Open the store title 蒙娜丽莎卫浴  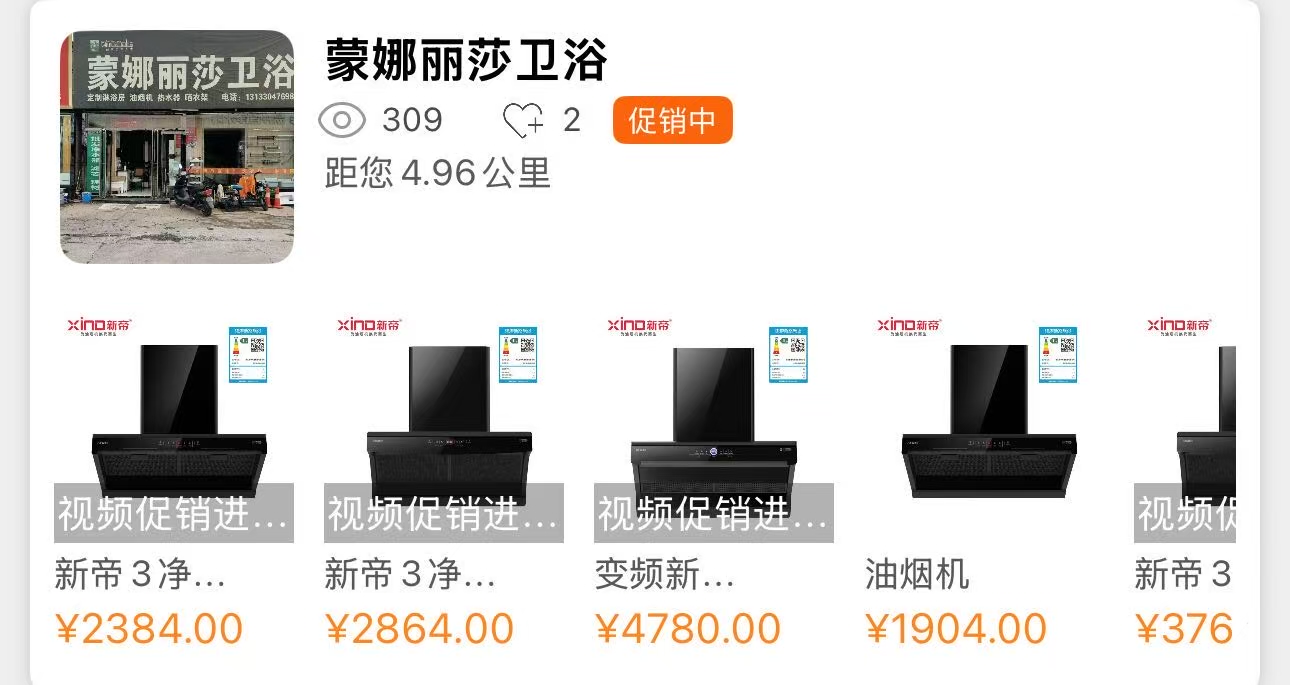point(466,60)
